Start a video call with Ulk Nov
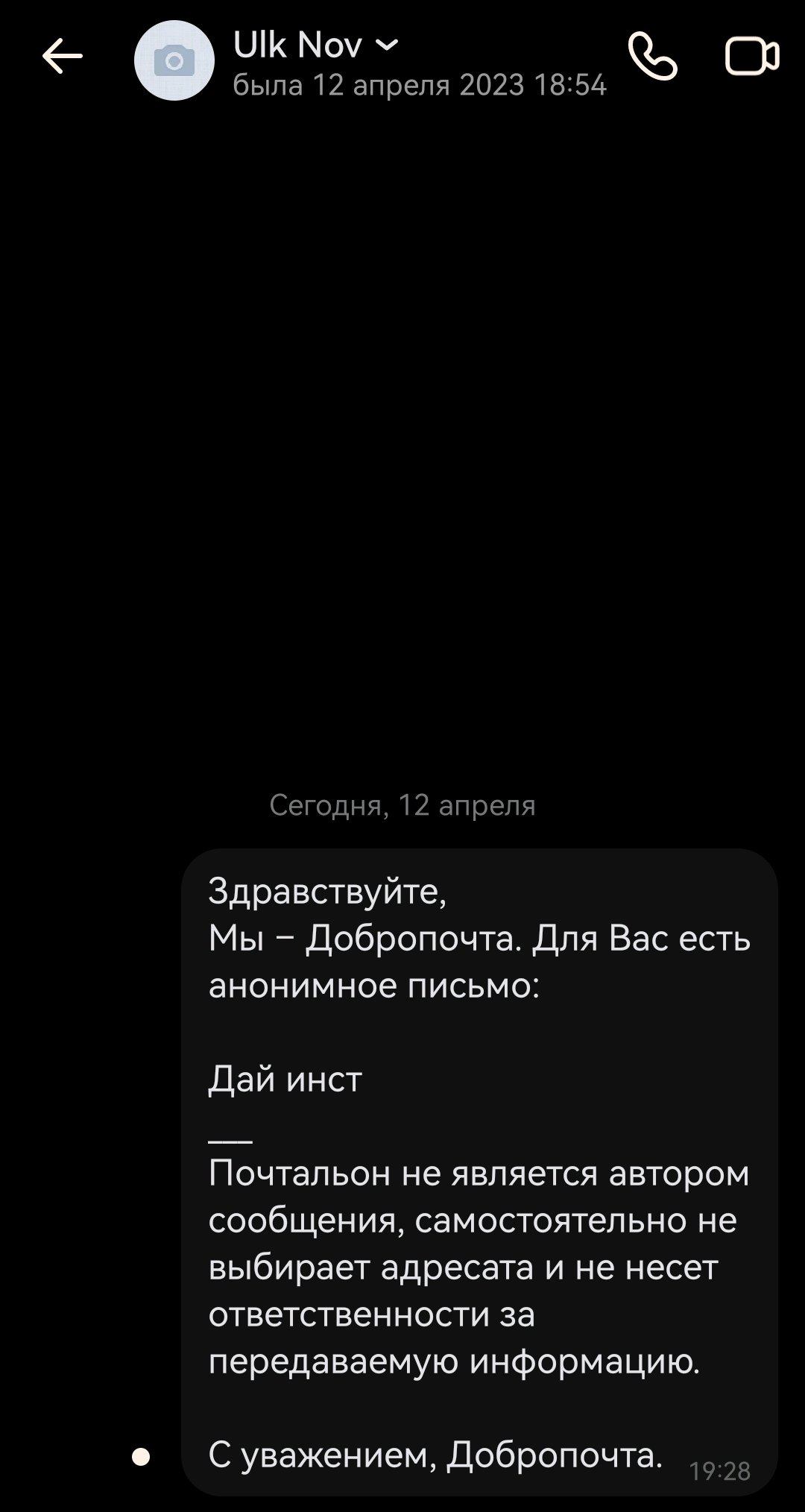 click(x=752, y=57)
